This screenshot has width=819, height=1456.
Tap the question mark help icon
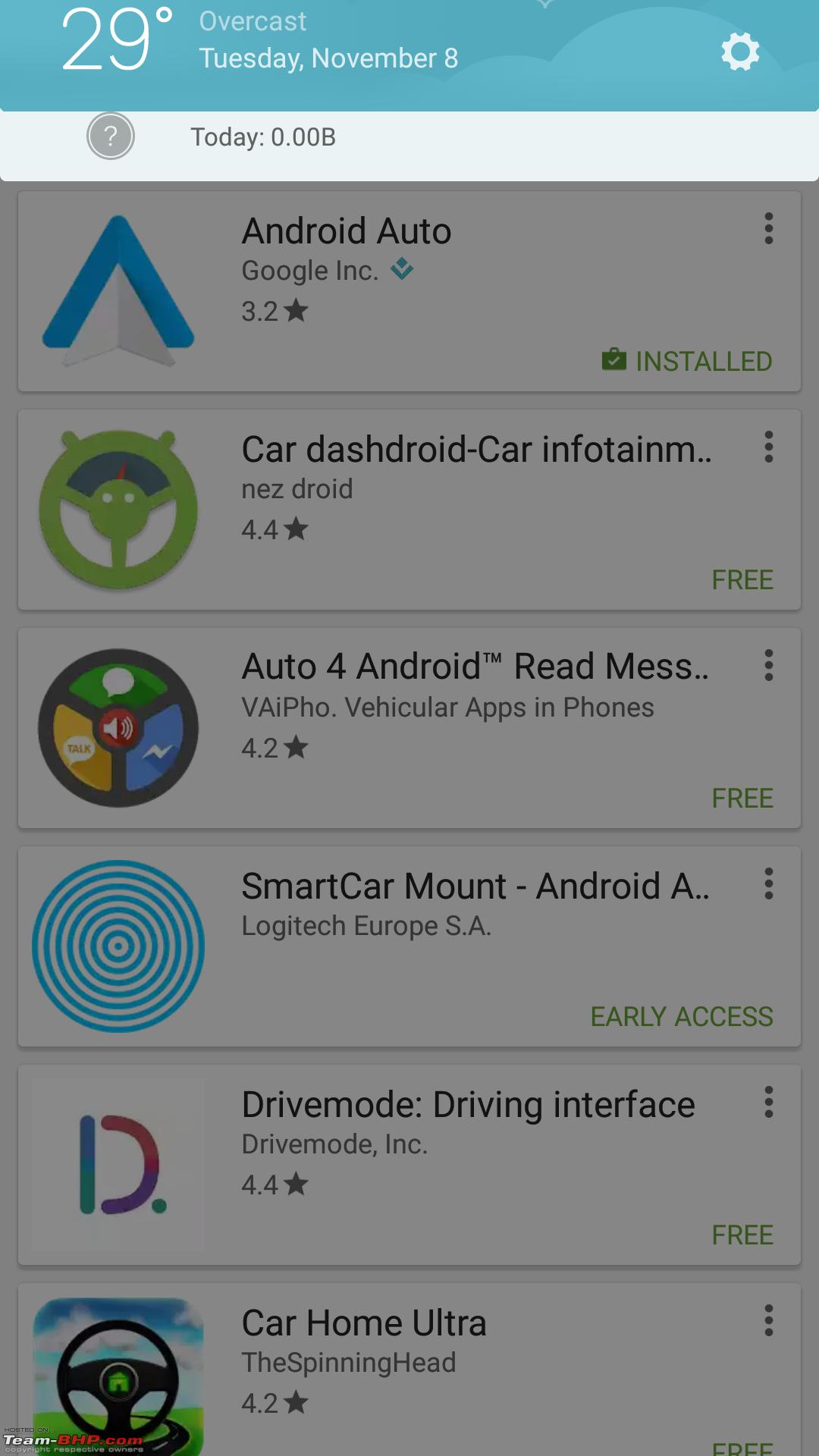[x=111, y=136]
